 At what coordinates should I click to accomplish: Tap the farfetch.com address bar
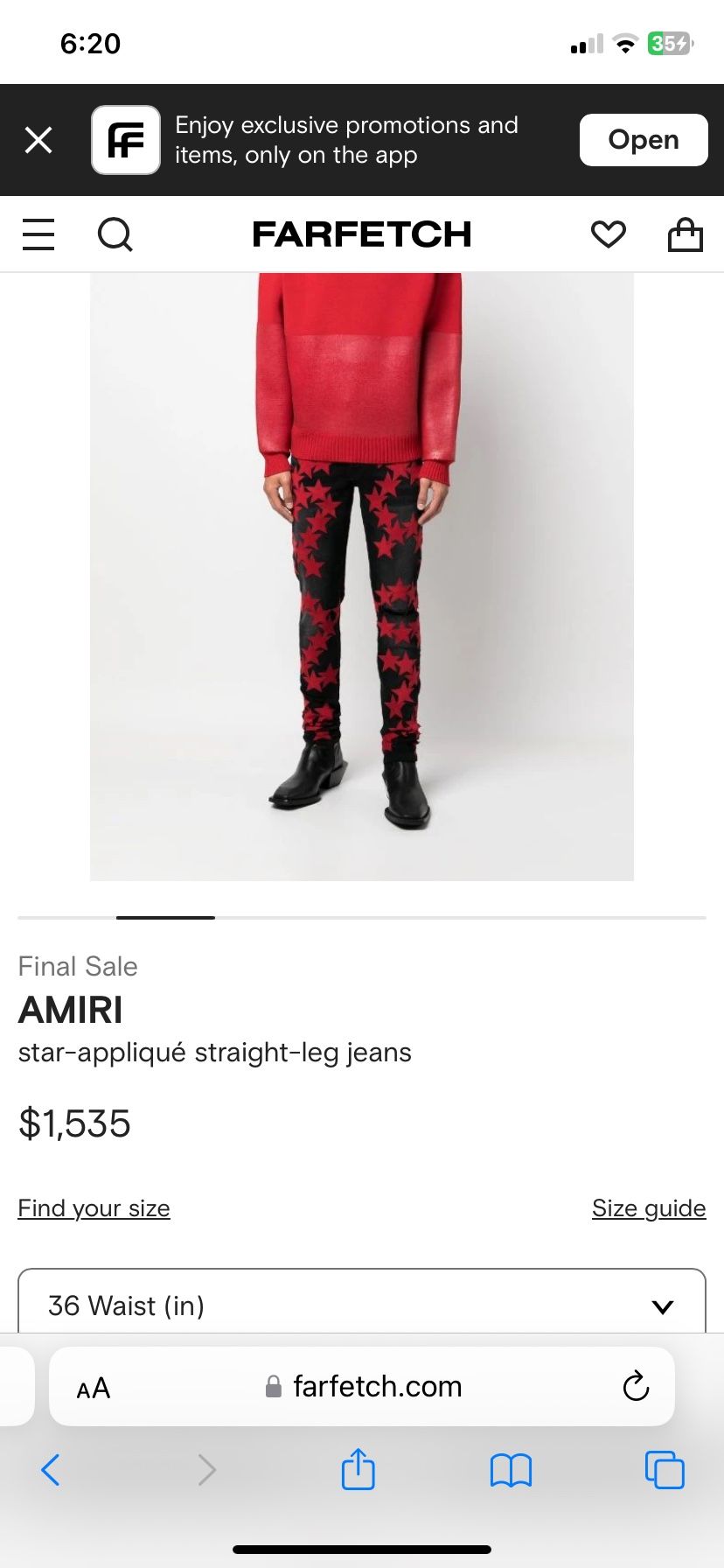376,1386
